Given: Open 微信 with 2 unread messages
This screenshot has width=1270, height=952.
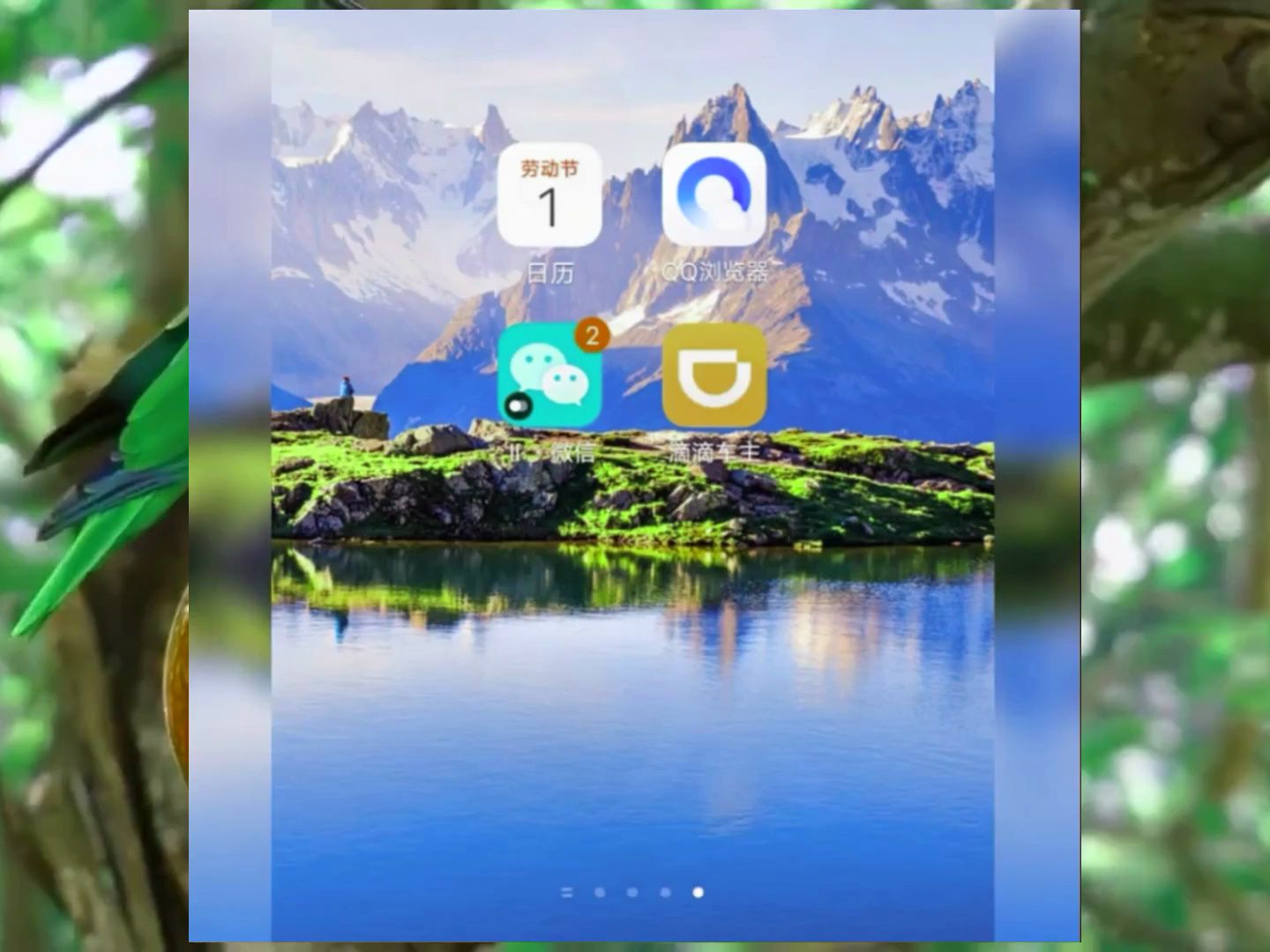Looking at the screenshot, I should pos(549,376).
